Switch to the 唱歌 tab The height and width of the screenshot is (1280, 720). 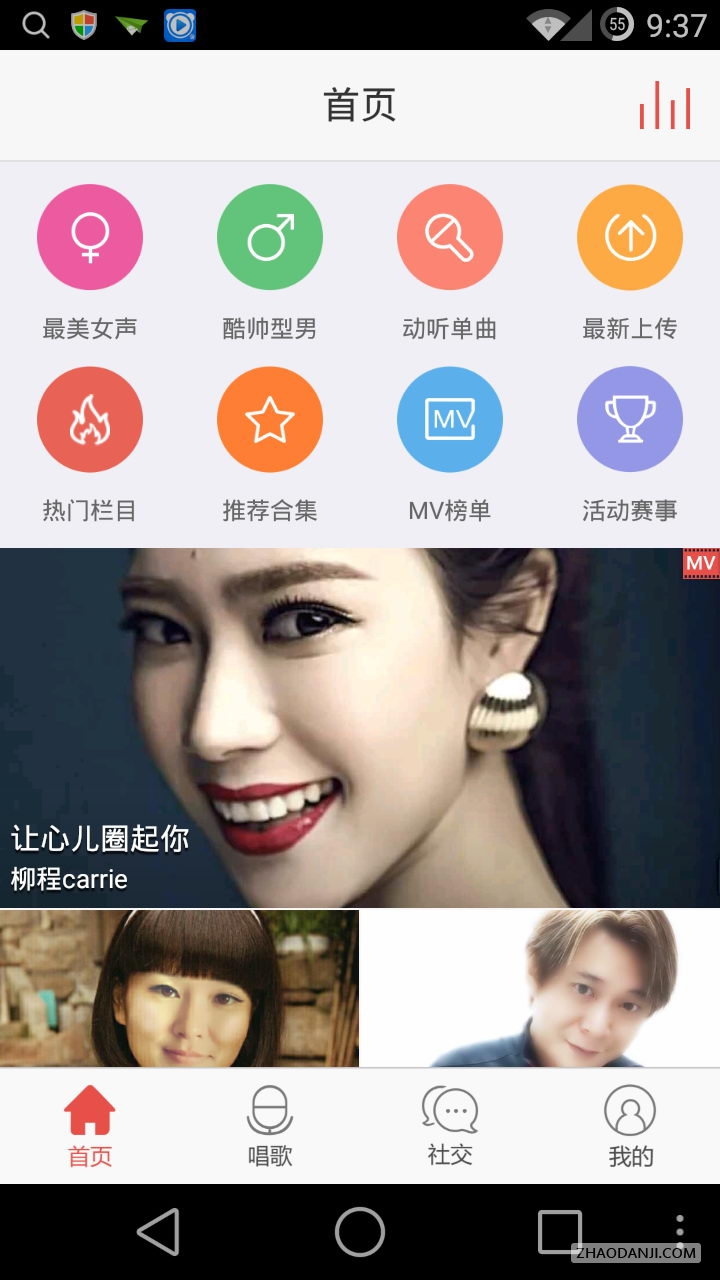270,1126
